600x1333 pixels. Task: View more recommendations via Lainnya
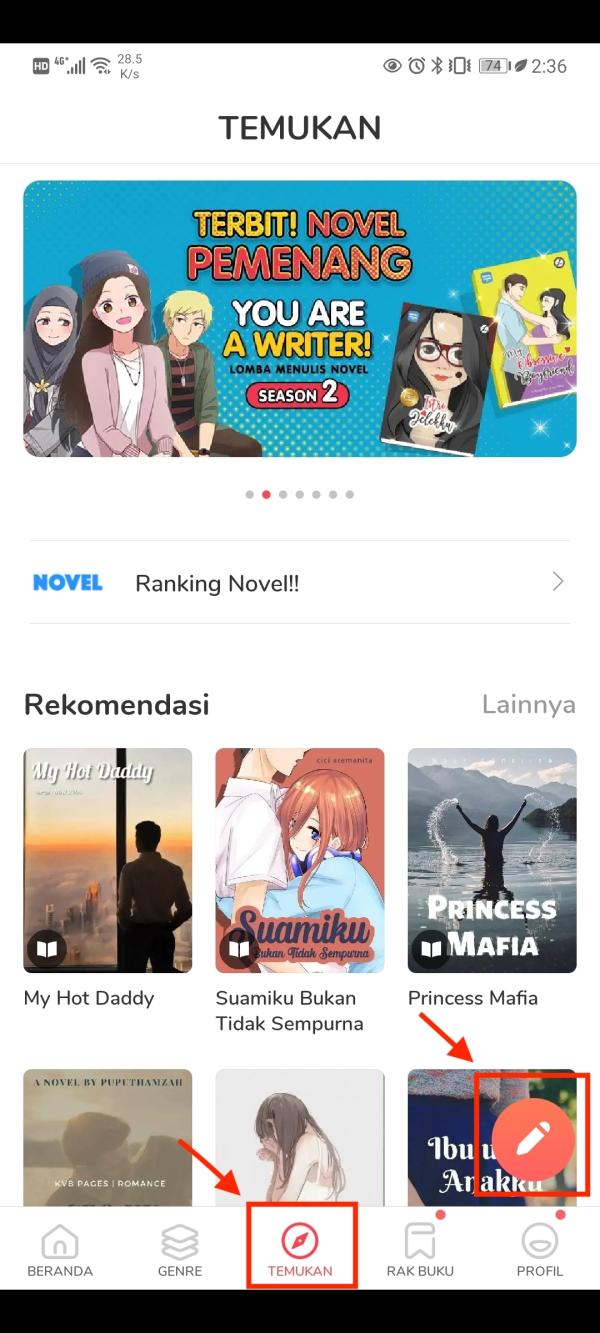[528, 704]
